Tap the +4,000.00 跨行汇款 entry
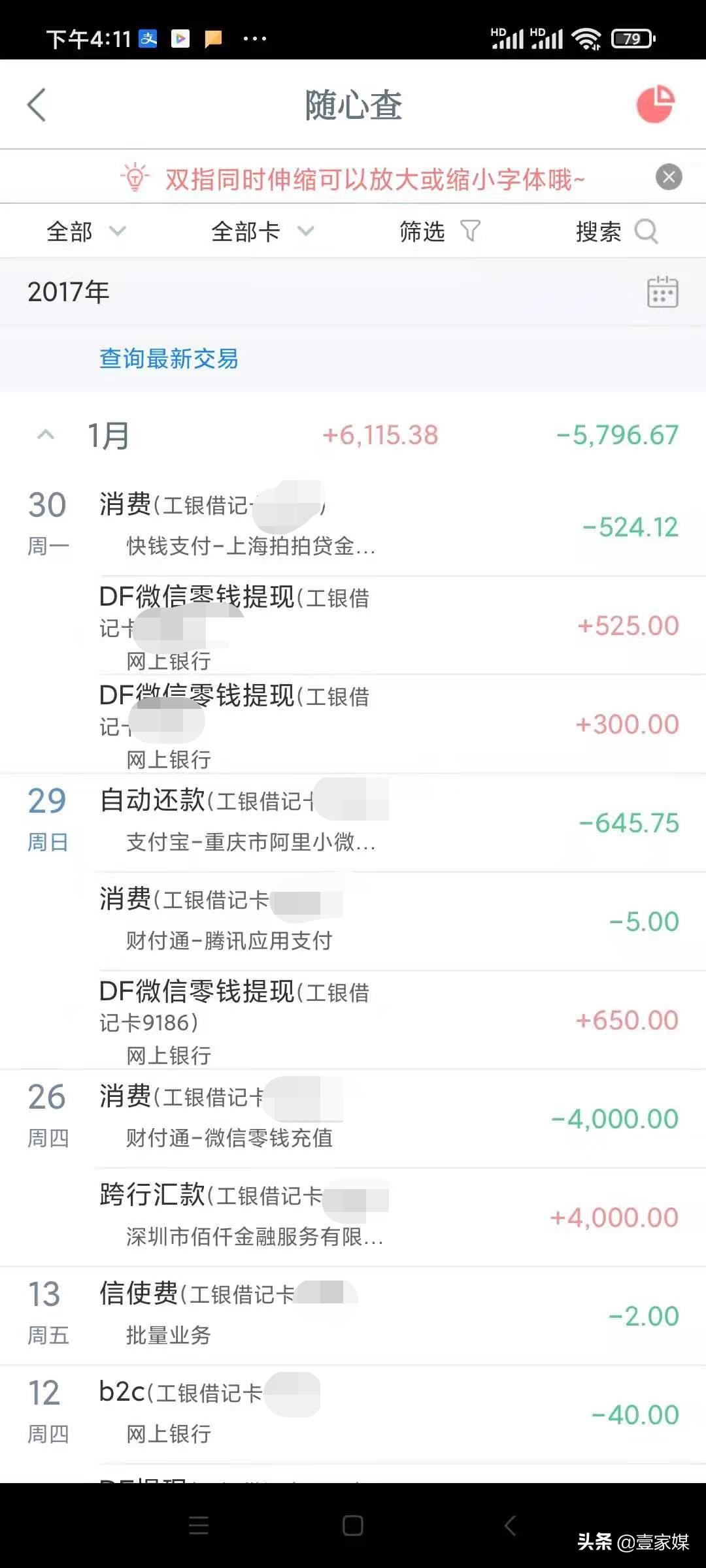706x1568 pixels. coord(353,1215)
